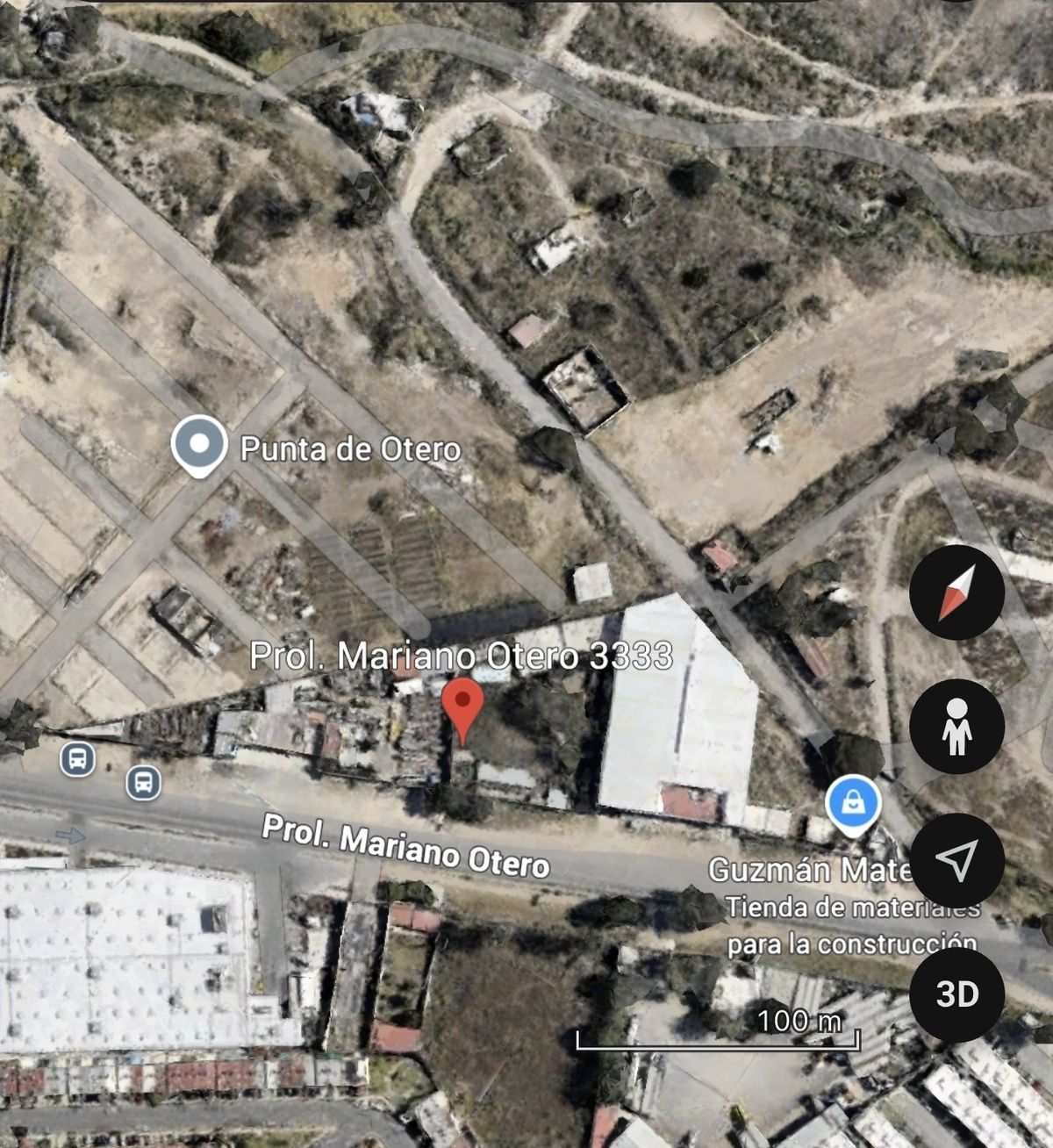Tap the leftmost bus stop icon
Screen dimensions: 1053x1148
tap(77, 758)
